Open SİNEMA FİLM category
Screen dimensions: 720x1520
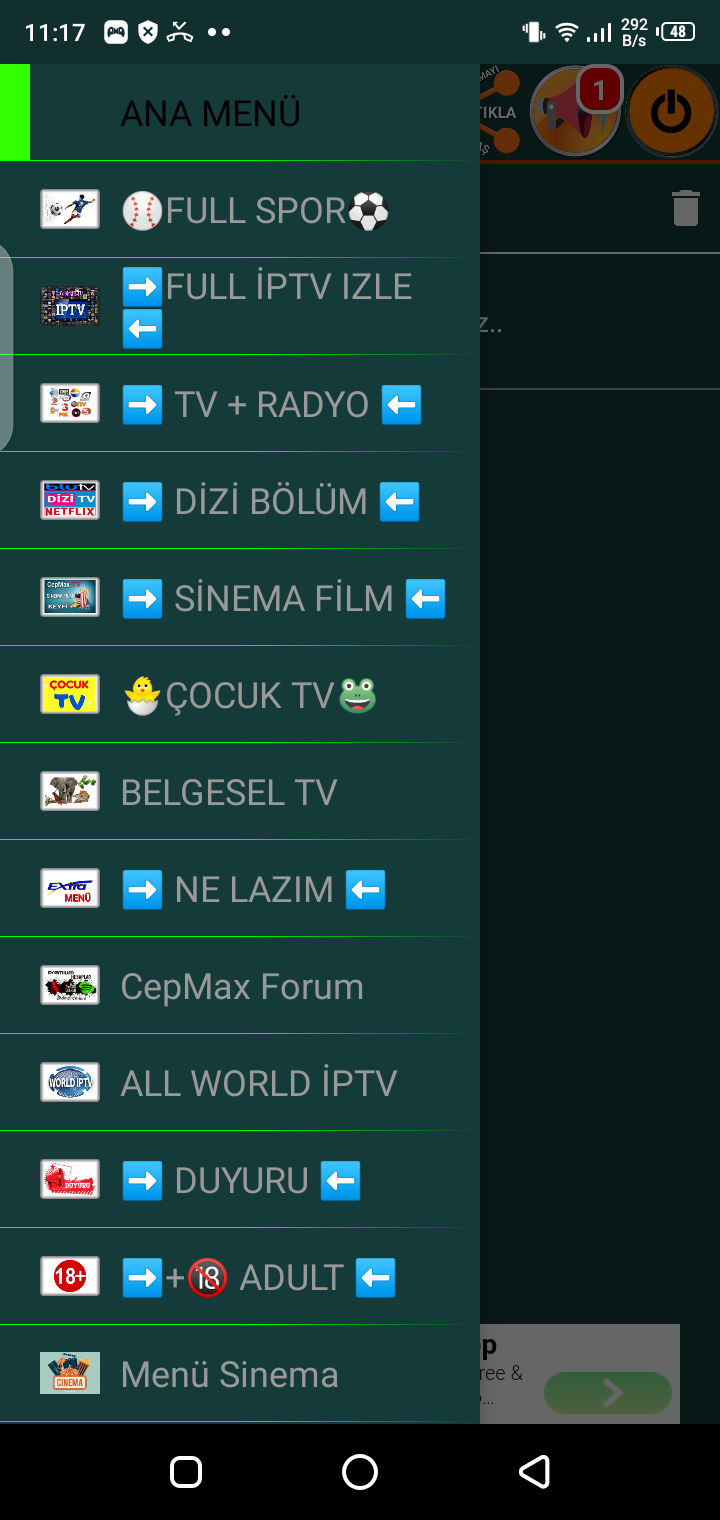click(240, 598)
